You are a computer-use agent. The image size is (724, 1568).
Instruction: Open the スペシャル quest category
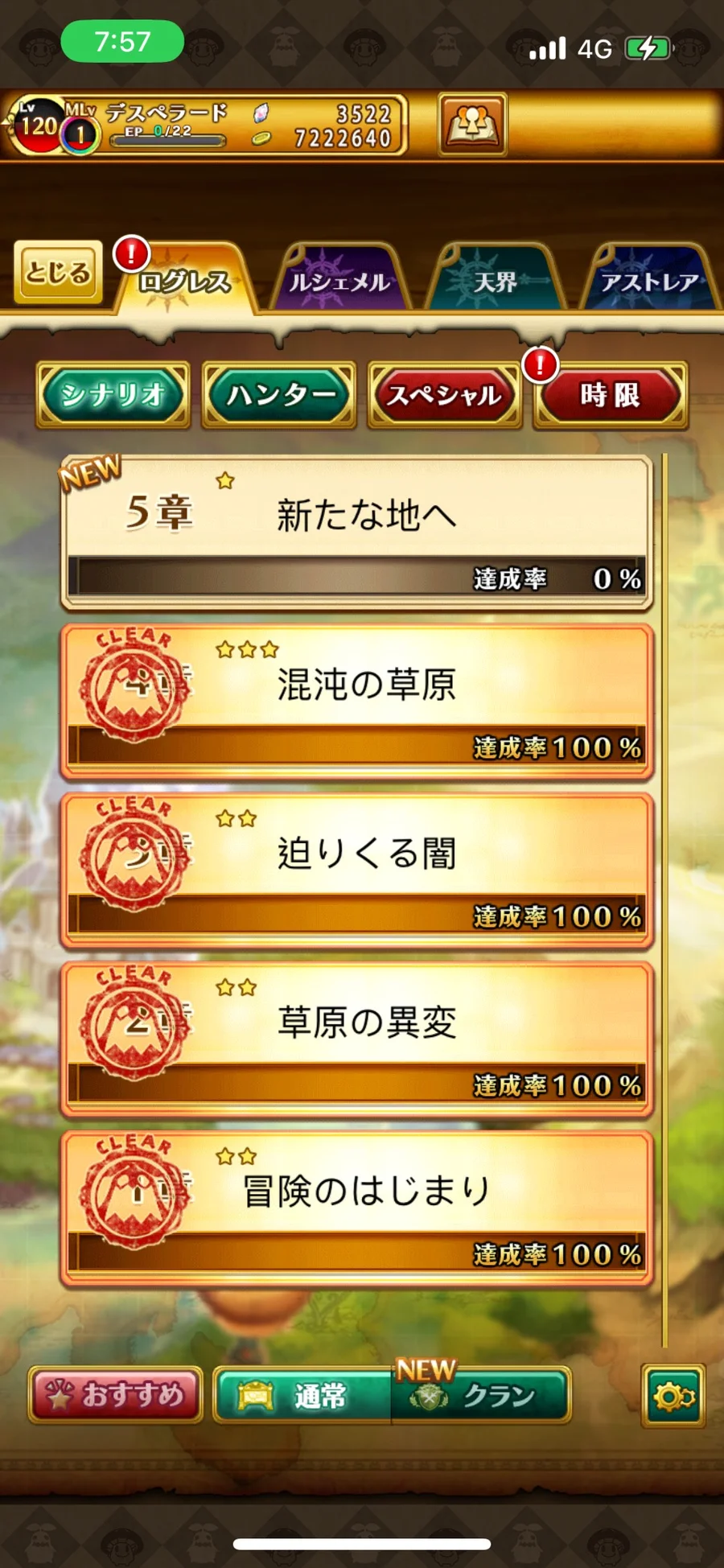click(x=445, y=394)
